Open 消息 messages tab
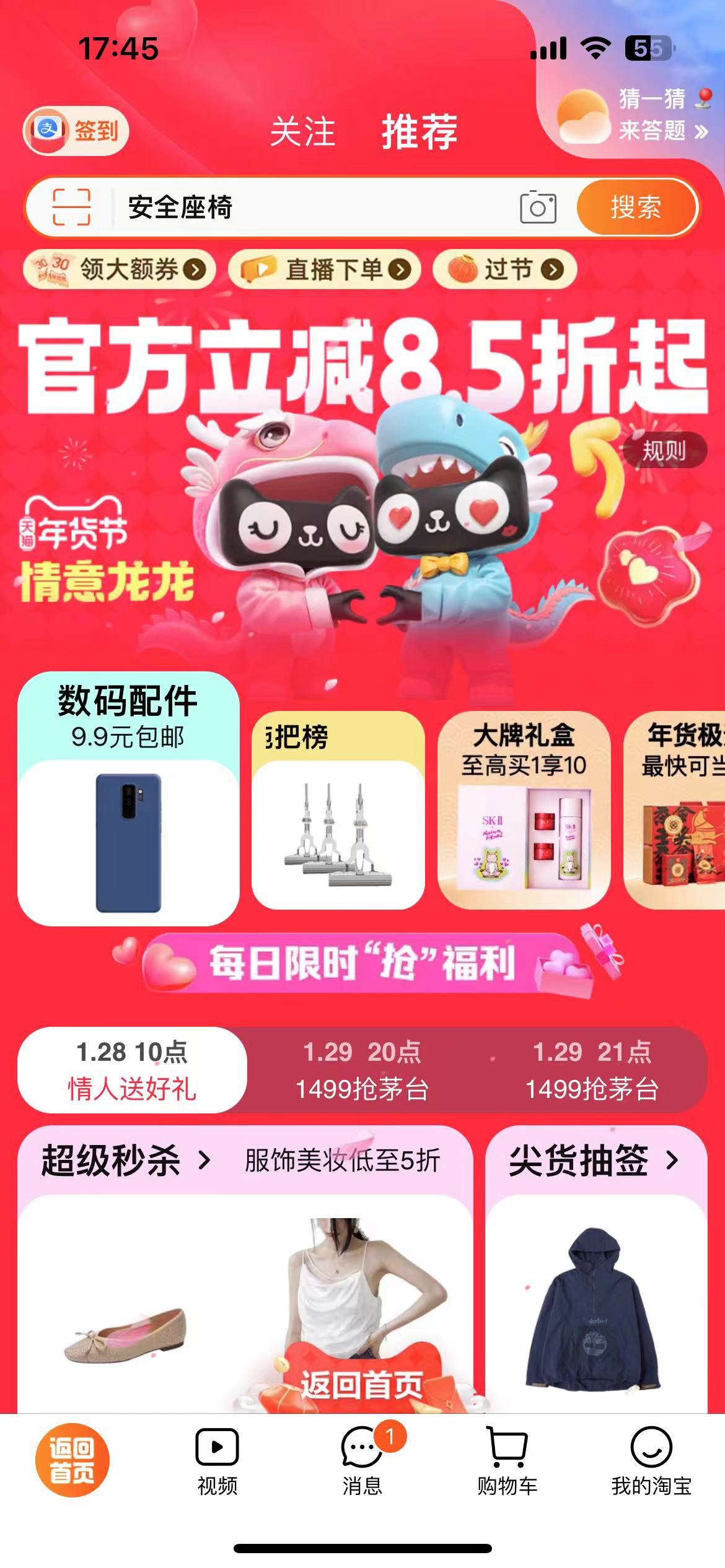Screen dimensions: 725x1568 tap(362, 1461)
